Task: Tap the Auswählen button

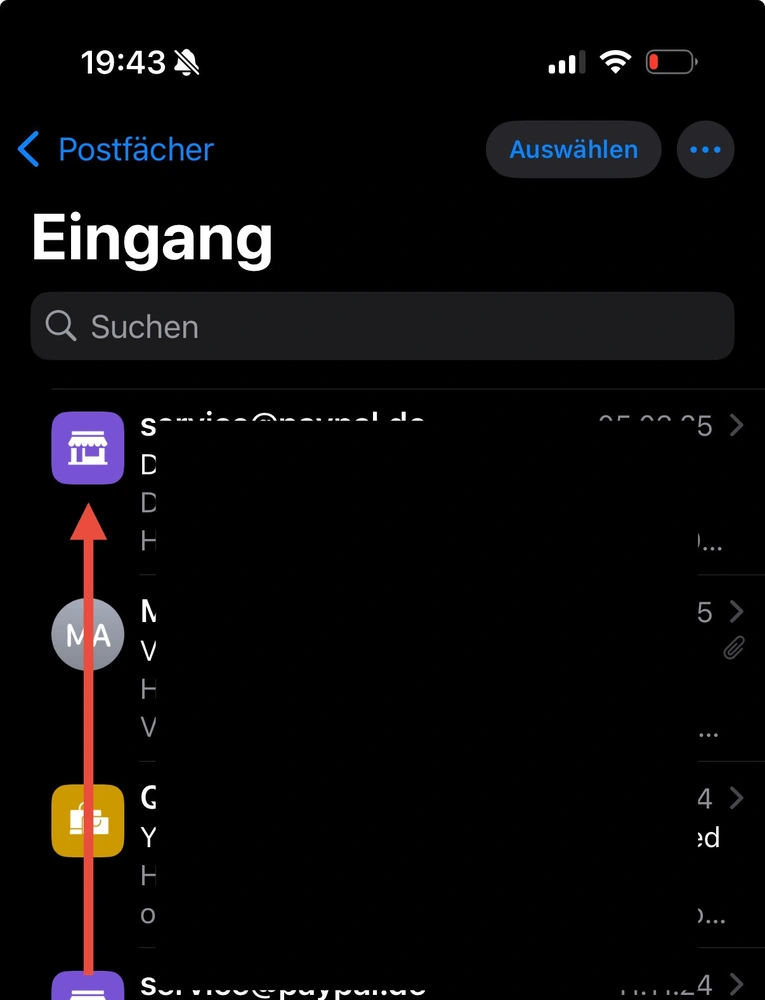Action: click(573, 150)
